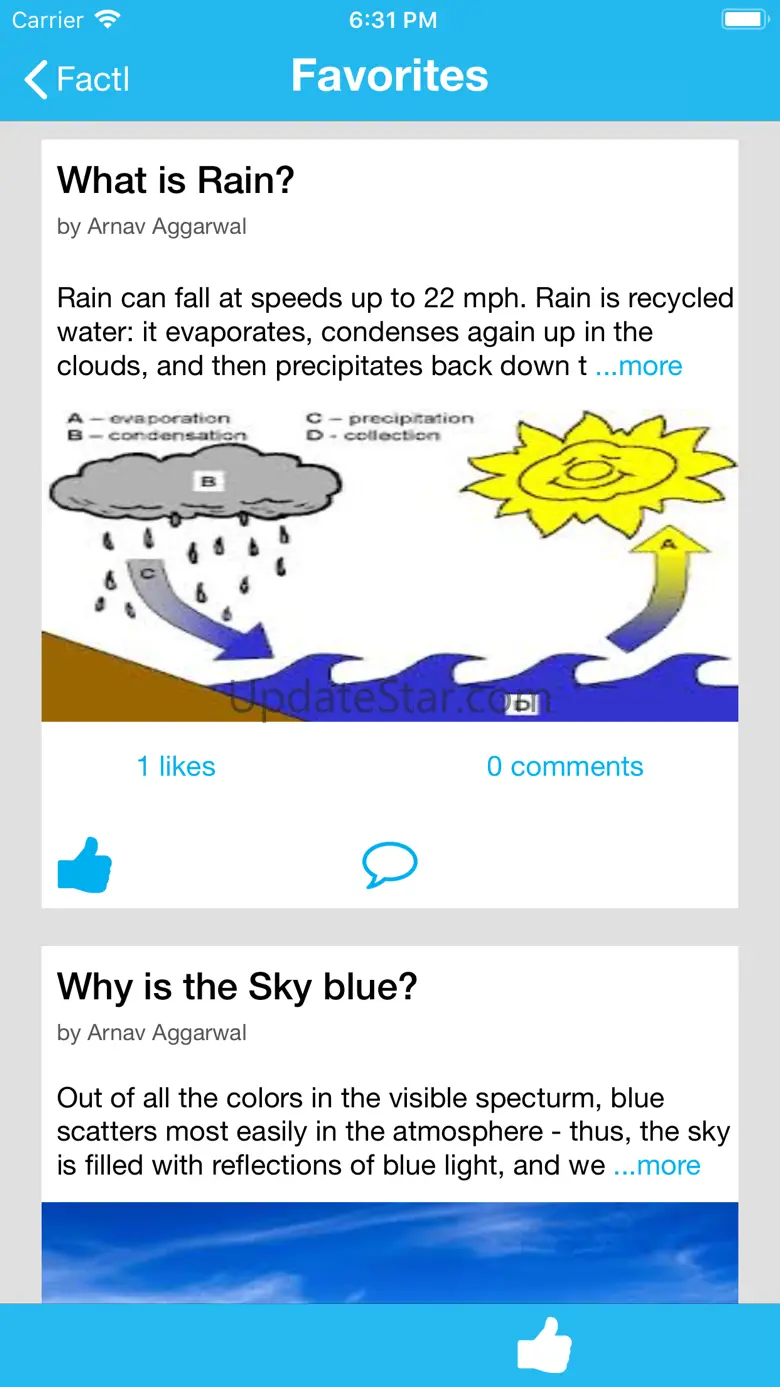The image size is (780, 1387).
Task: Expand the What is Rain? text with more
Action: click(x=639, y=367)
